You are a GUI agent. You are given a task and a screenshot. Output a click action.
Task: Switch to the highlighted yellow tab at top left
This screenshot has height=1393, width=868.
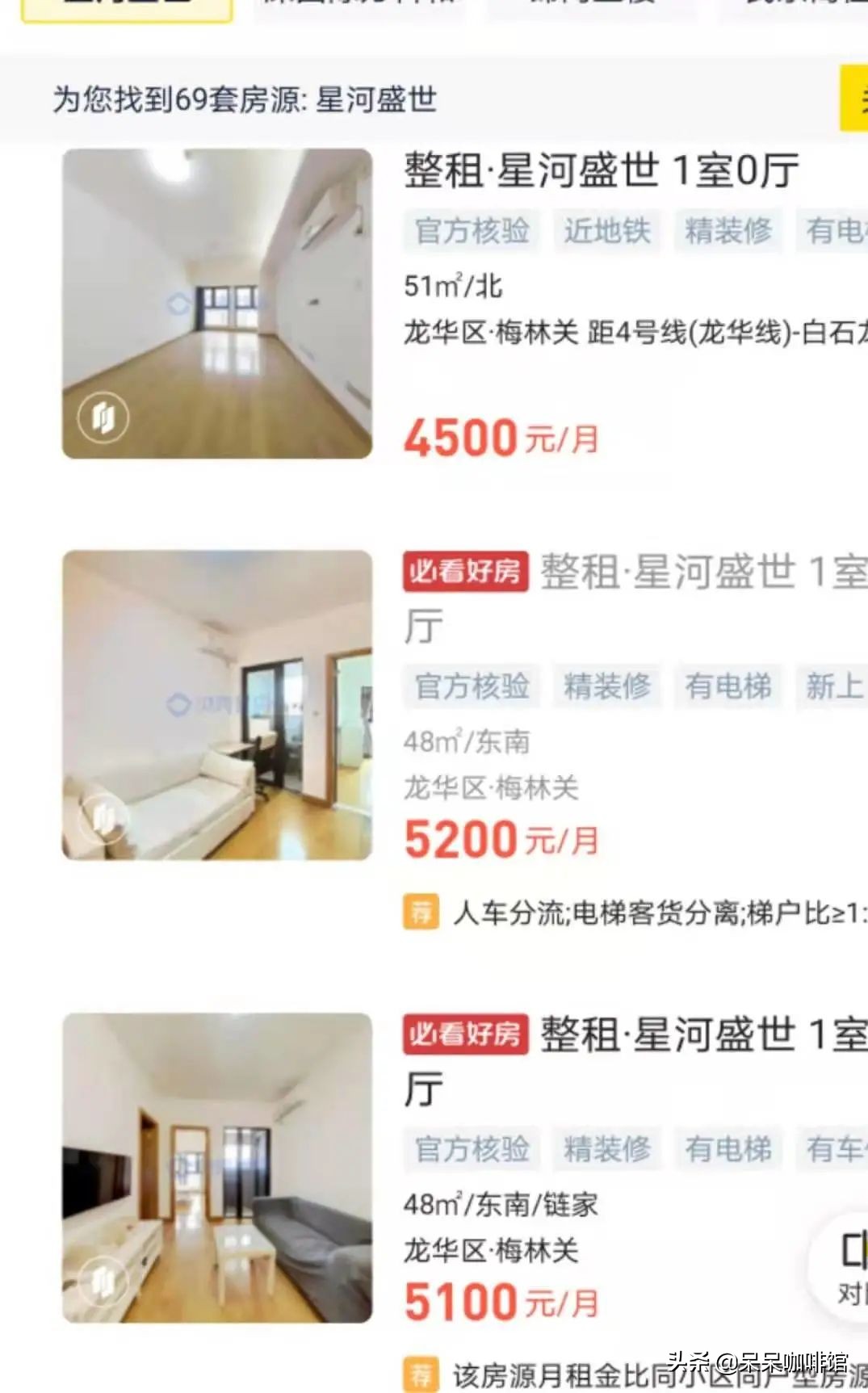129,10
